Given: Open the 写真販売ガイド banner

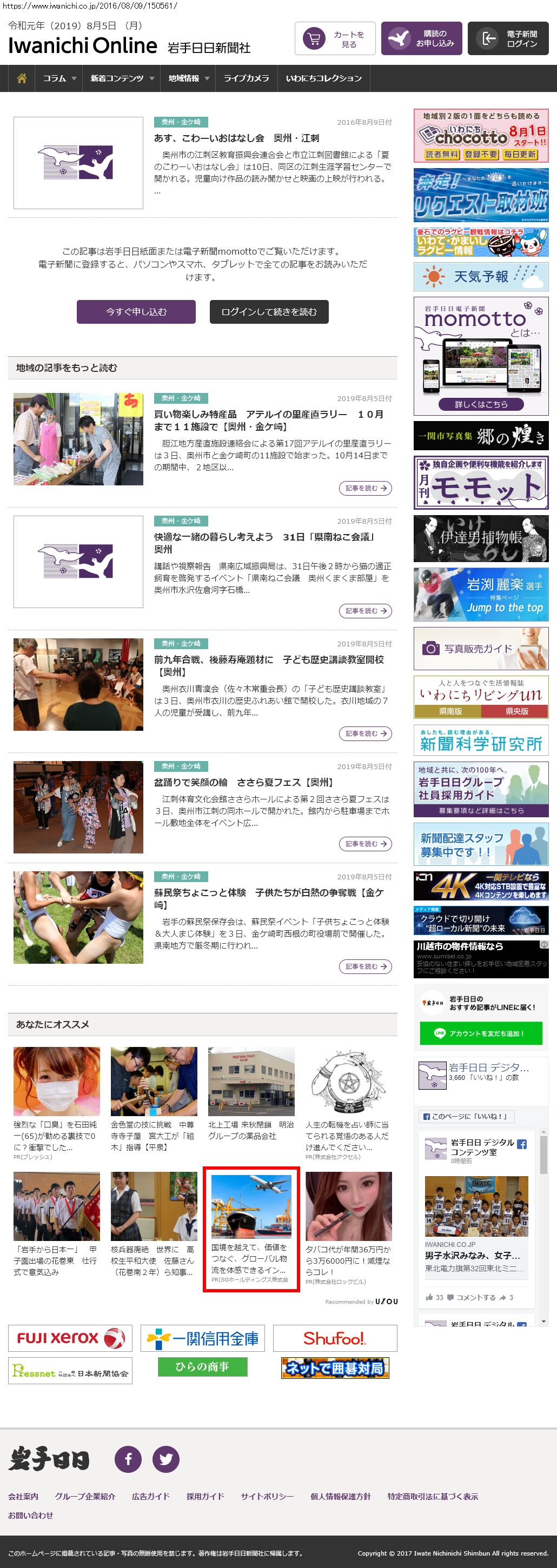Looking at the screenshot, I should pos(480,649).
